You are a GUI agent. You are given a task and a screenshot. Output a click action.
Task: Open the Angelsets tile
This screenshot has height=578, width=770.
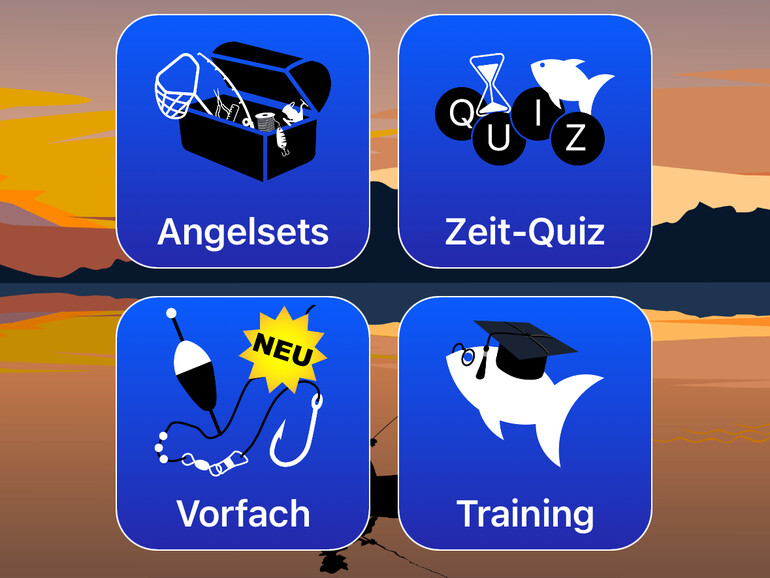242,141
